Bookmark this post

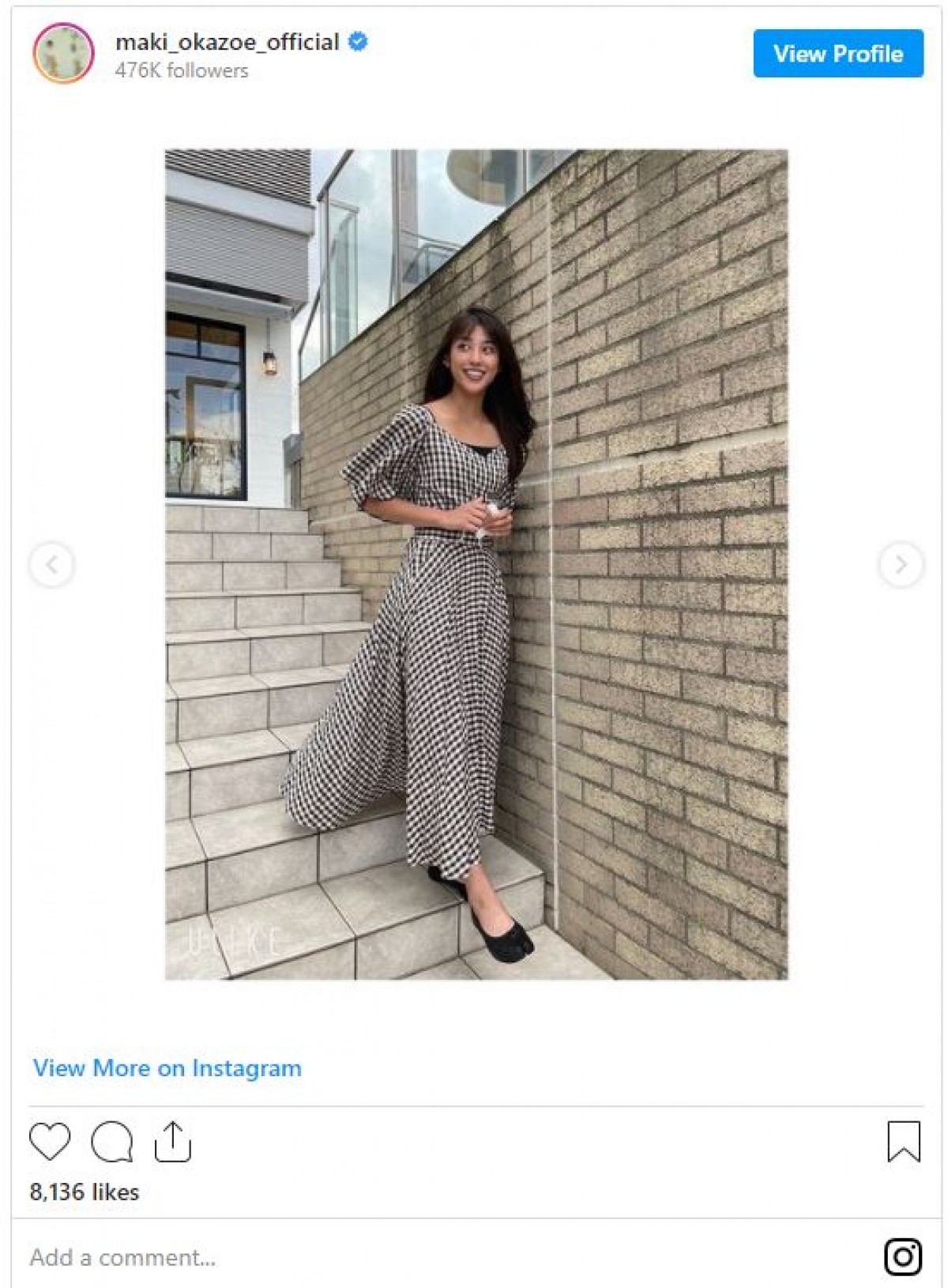point(904,1142)
